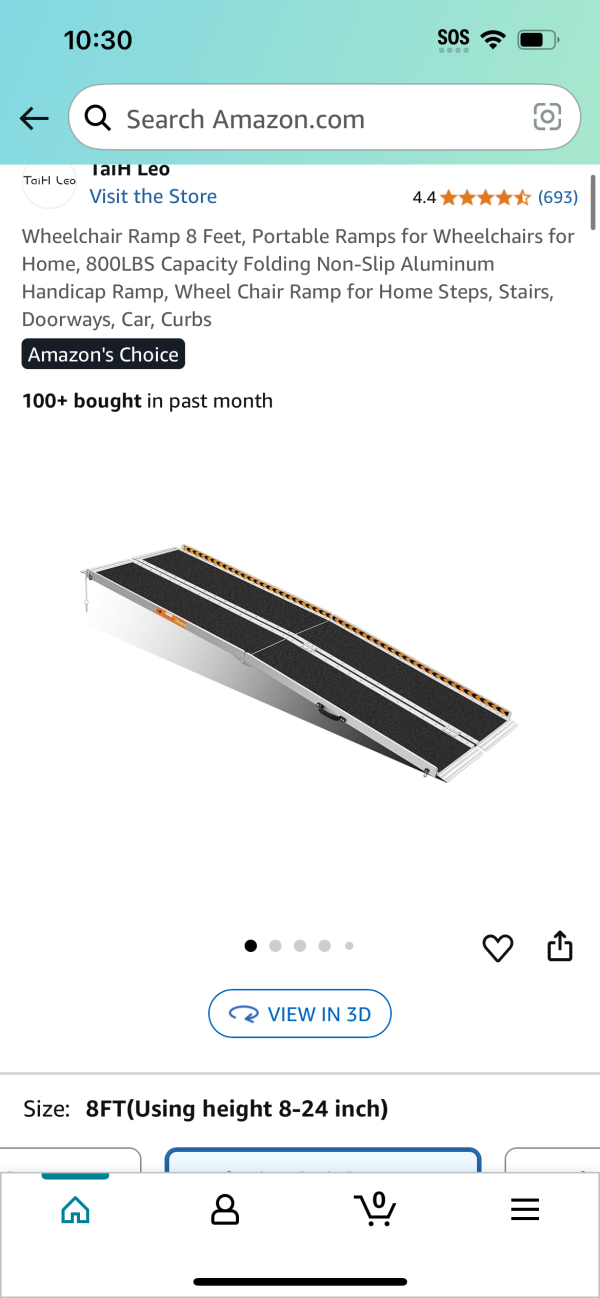Open the camera lens search icon

547,118
